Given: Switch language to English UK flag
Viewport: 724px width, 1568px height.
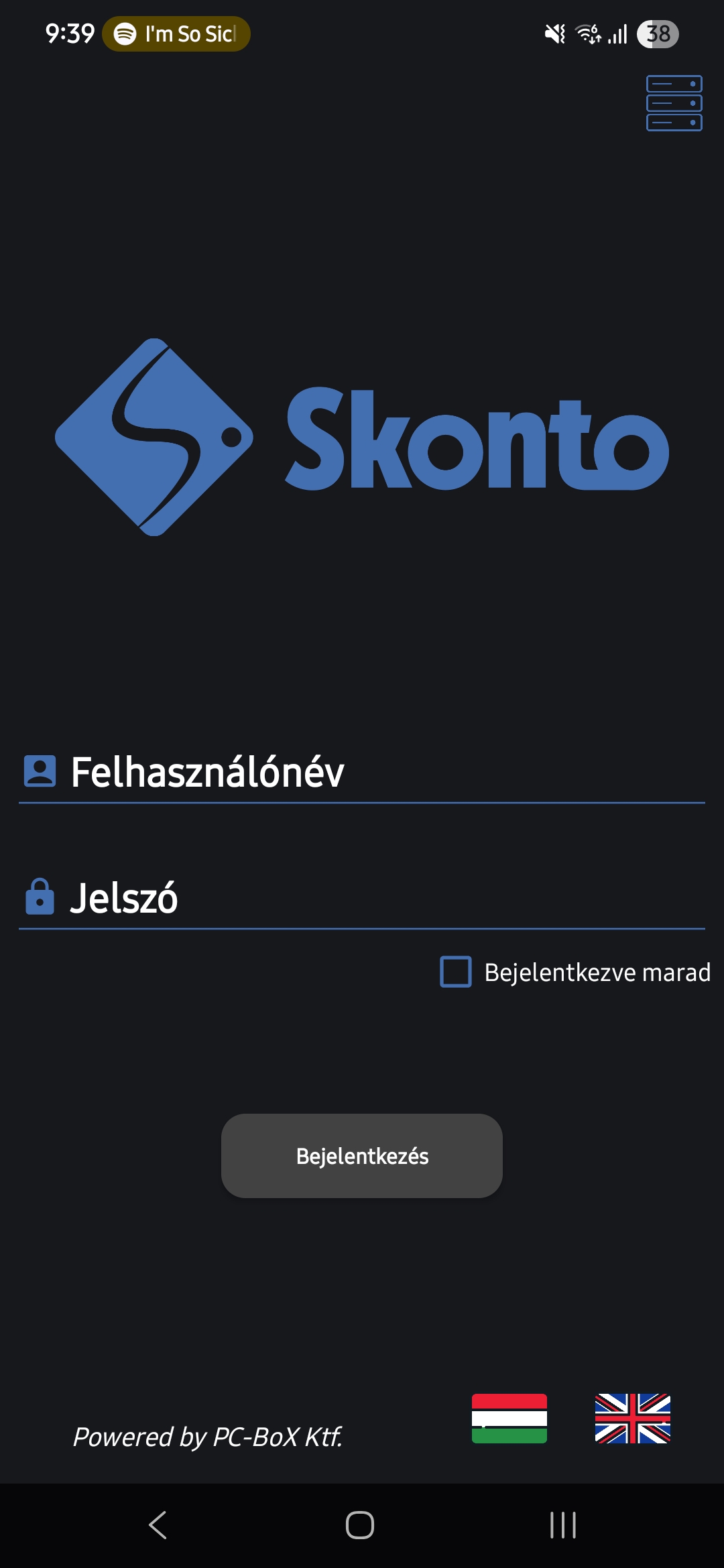Looking at the screenshot, I should pyautogui.click(x=633, y=1419).
